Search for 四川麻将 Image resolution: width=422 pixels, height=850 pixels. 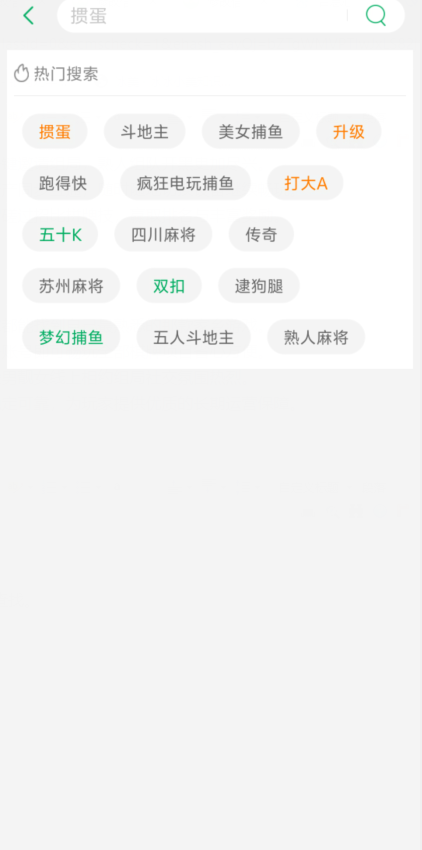click(x=163, y=234)
